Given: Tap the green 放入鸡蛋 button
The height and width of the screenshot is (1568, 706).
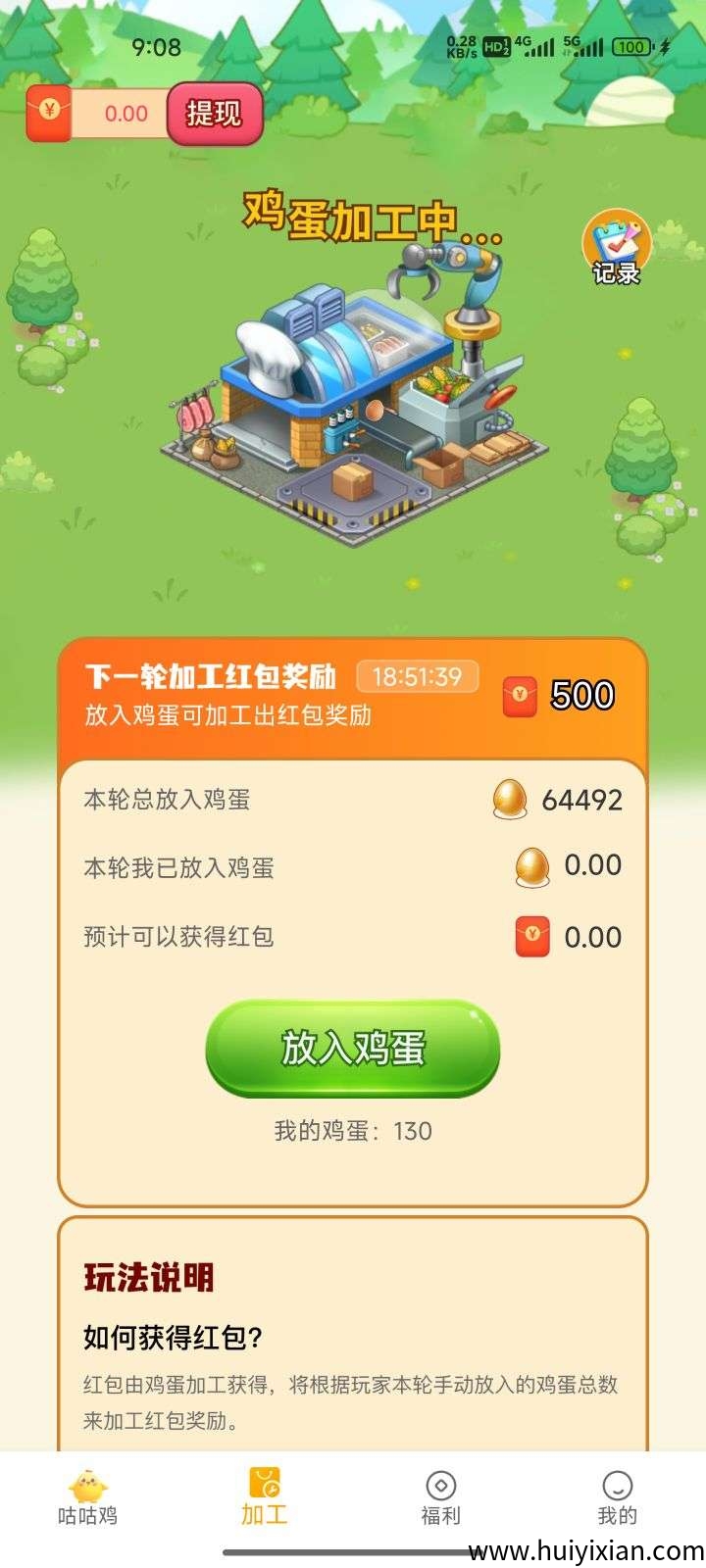Looking at the screenshot, I should (353, 1049).
